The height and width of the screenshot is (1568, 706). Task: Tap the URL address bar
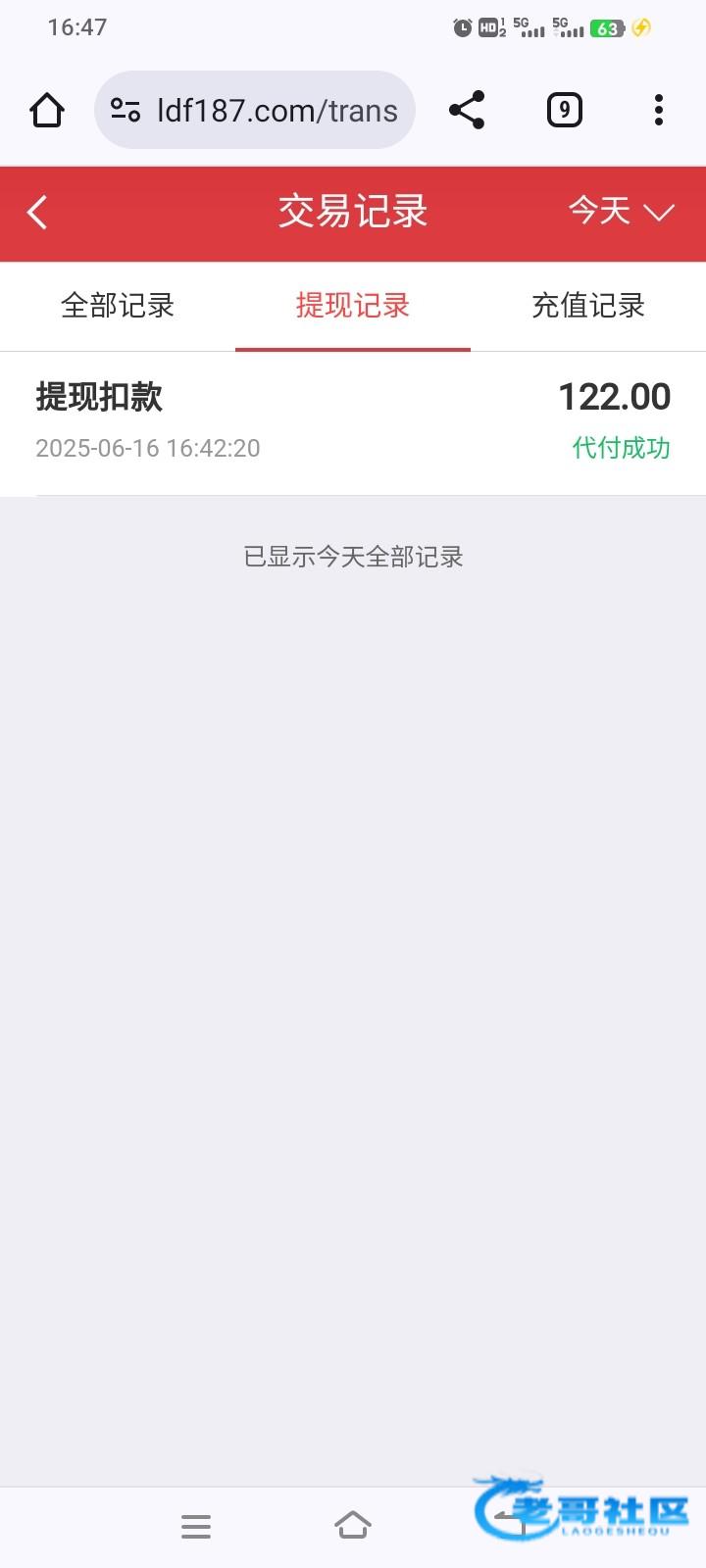point(255,110)
